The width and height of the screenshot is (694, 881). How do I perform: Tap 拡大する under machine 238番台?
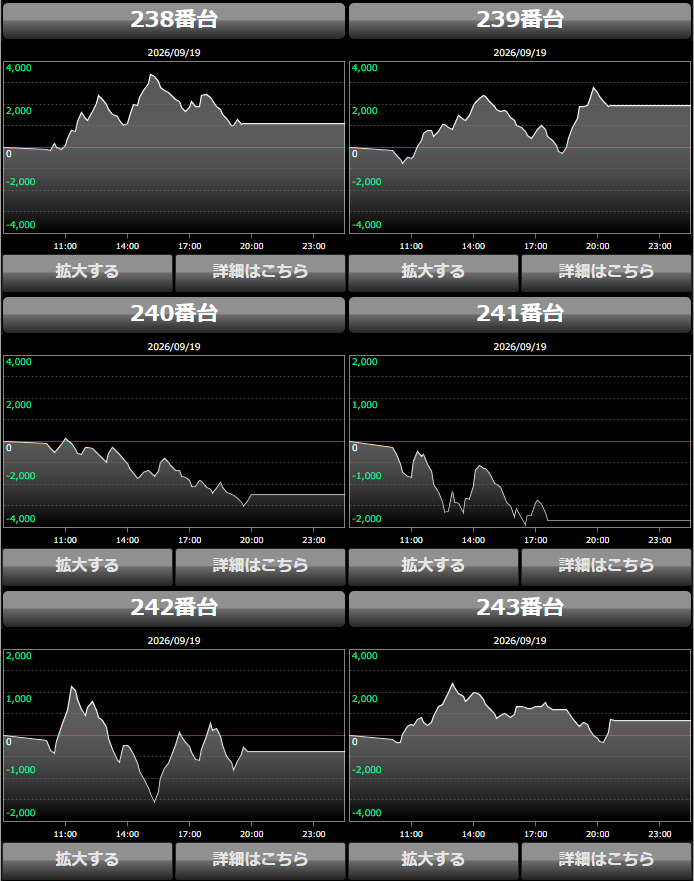click(x=88, y=273)
